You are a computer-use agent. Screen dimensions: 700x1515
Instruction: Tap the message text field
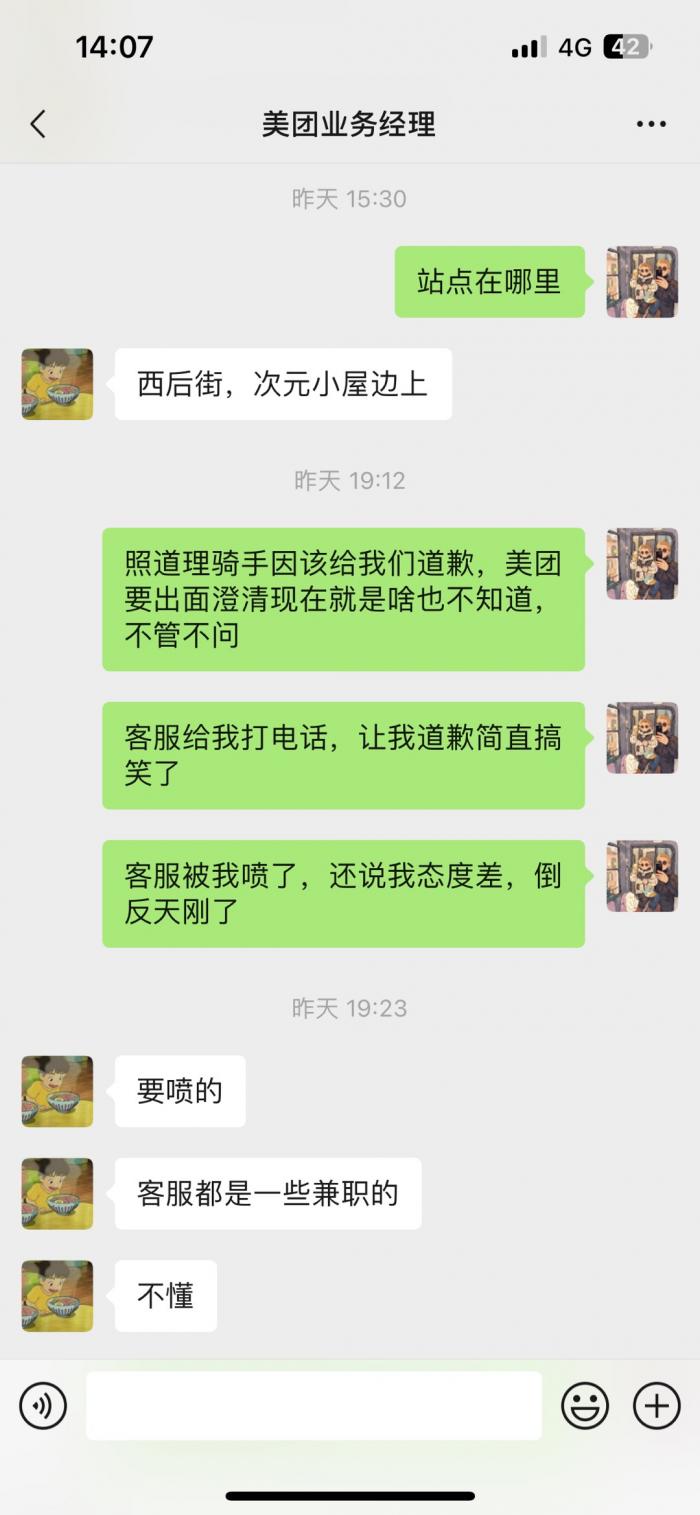tap(313, 1405)
